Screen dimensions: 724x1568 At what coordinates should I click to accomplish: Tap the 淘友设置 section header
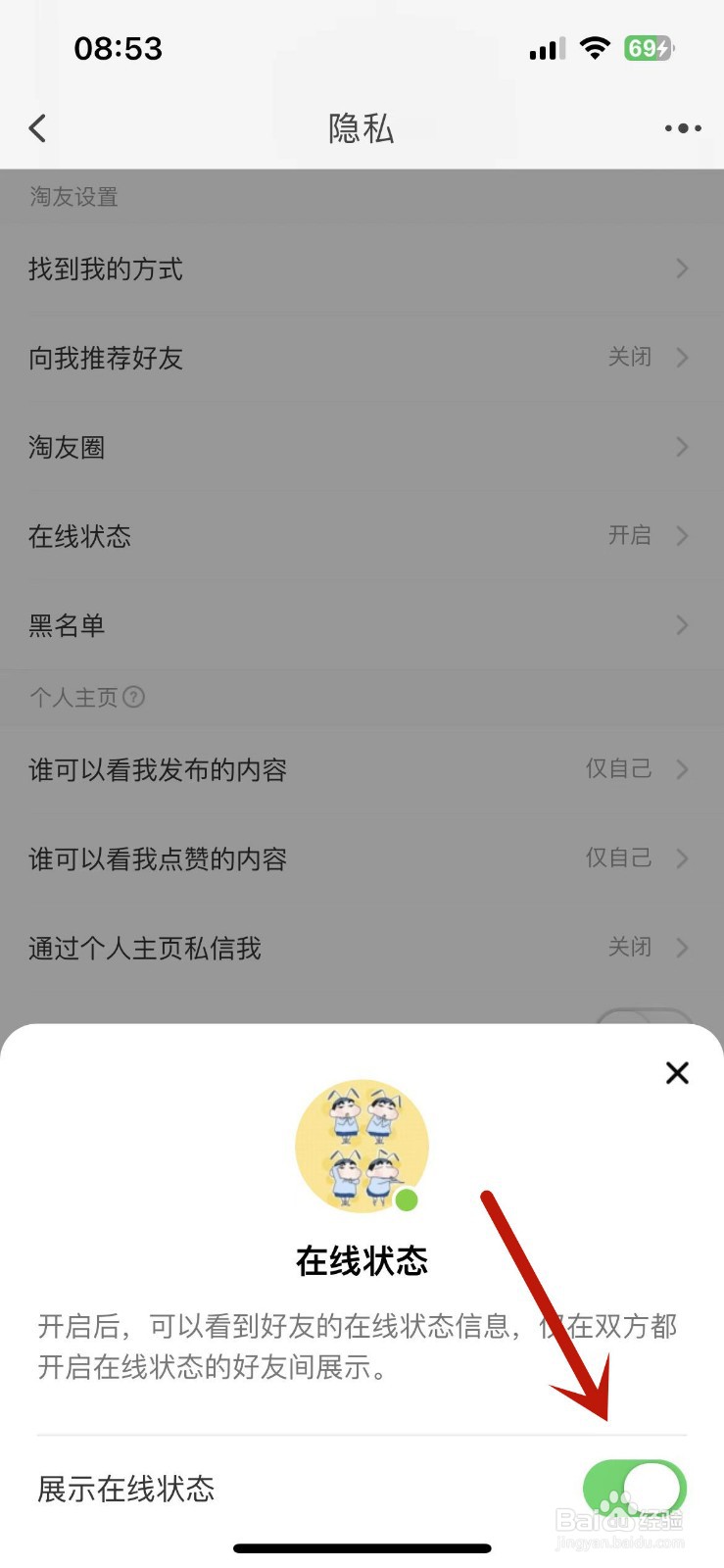pos(72,197)
